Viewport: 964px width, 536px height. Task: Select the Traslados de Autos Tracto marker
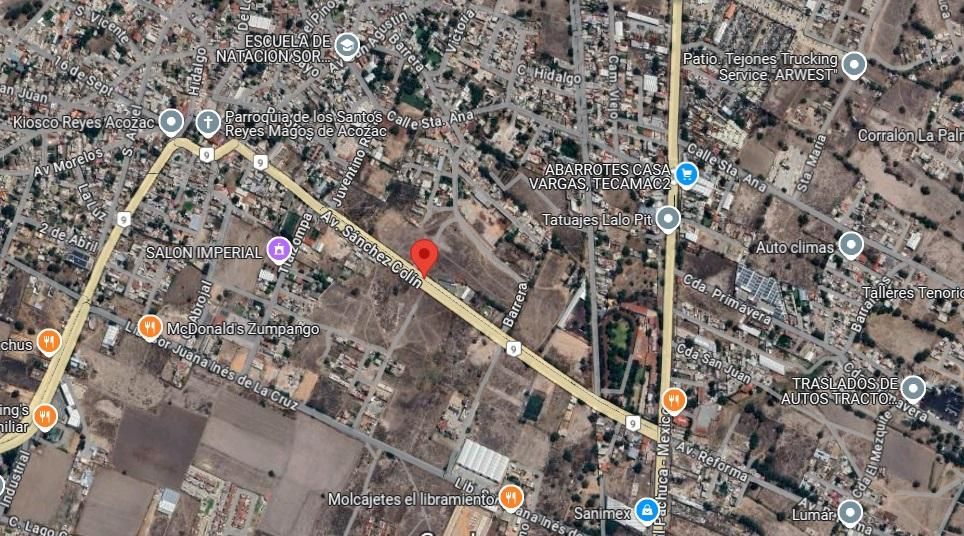(x=913, y=388)
